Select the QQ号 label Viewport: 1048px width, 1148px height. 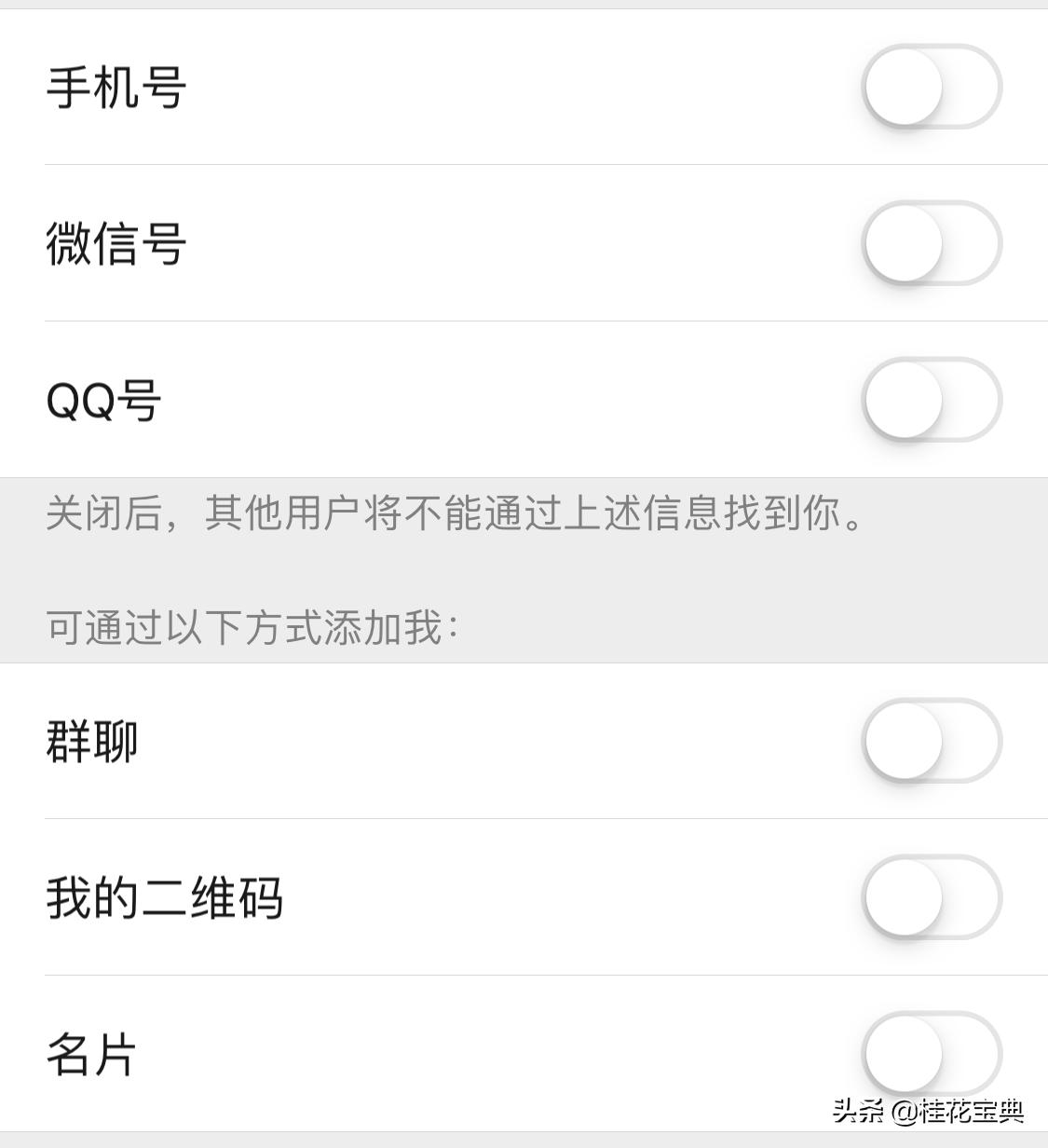tap(102, 399)
